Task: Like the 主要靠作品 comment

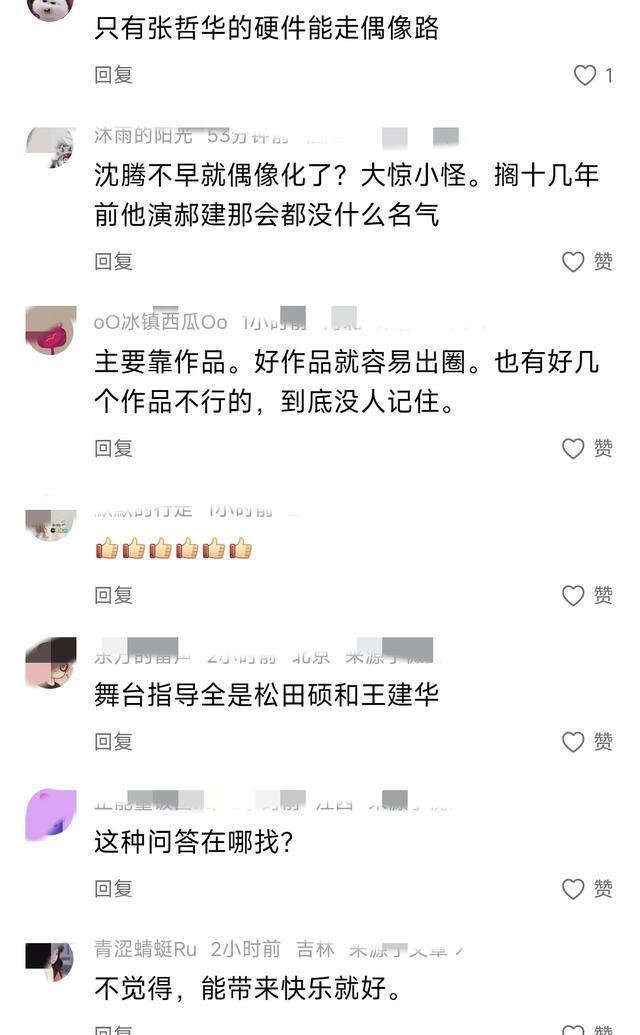Action: pyautogui.click(x=573, y=448)
